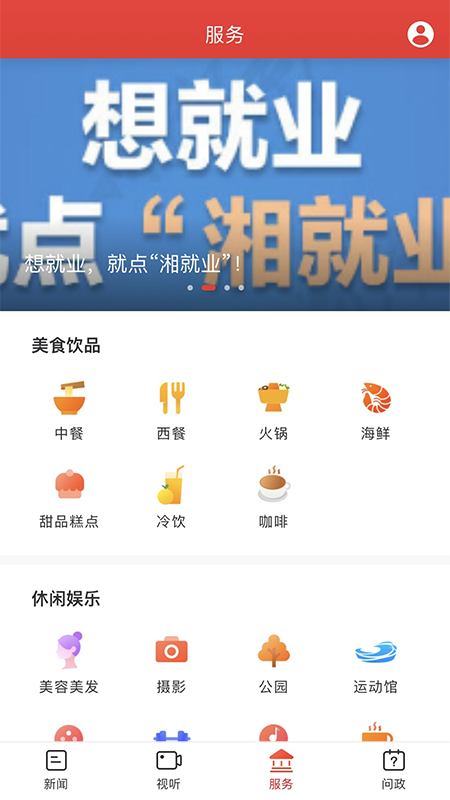Open the 想就业 湘就业 banner
Viewport: 450px width, 800px height.
tap(225, 184)
